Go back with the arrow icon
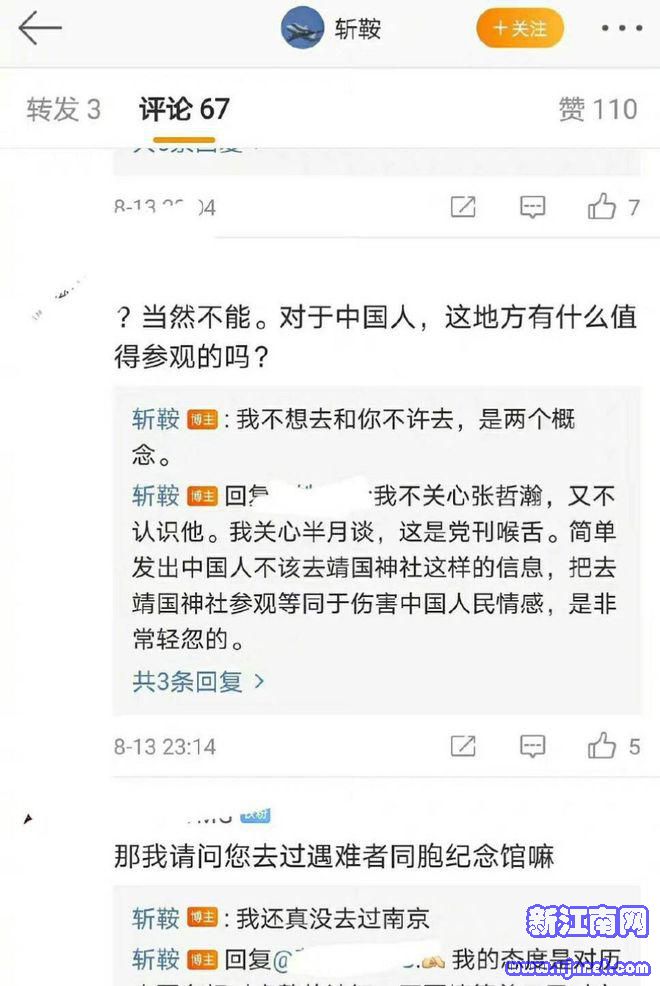 click(x=40, y=28)
